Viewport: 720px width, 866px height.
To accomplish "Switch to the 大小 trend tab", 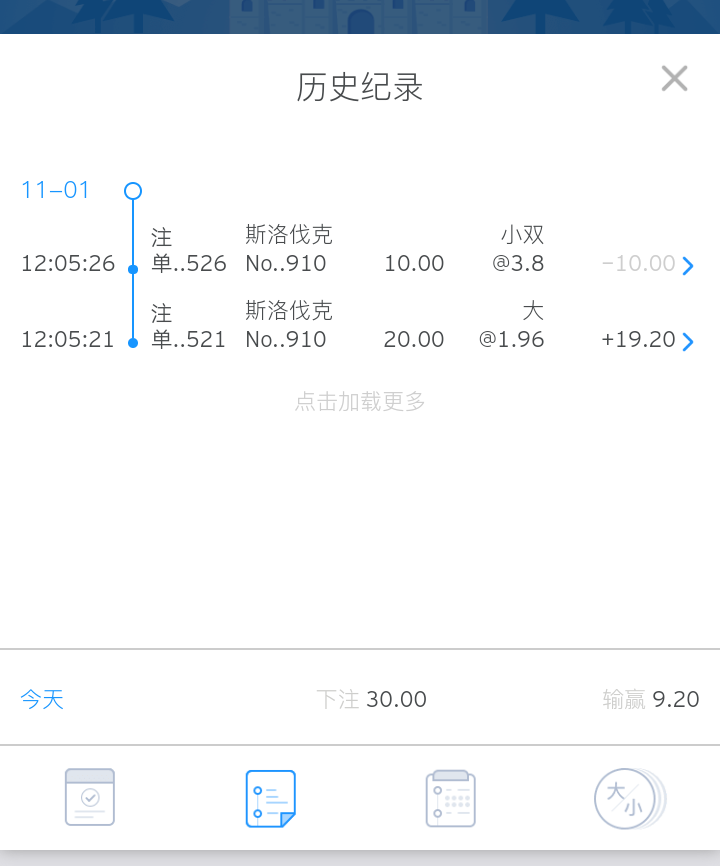I will click(x=628, y=798).
